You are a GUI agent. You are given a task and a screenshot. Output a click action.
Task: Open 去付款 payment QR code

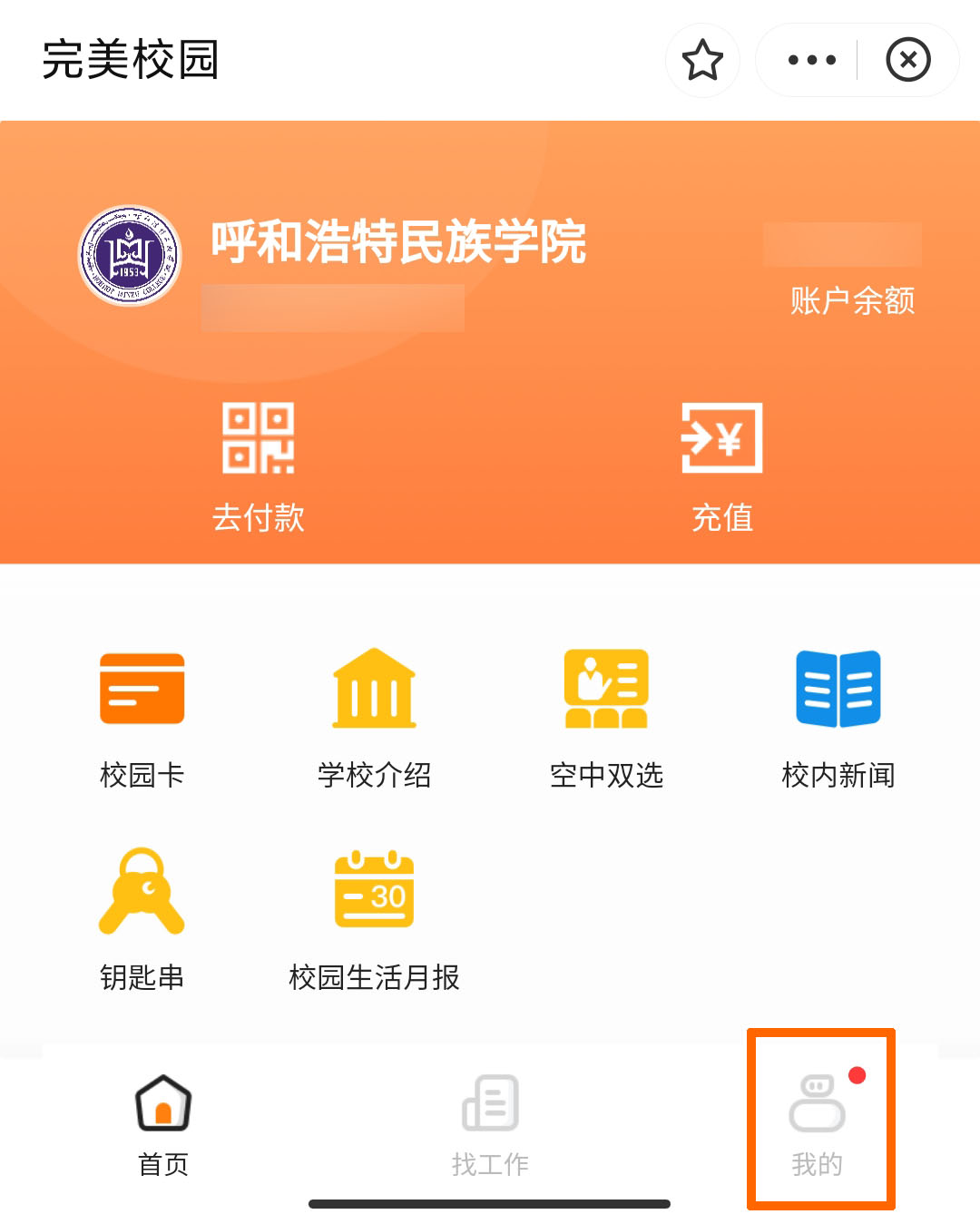tap(259, 465)
